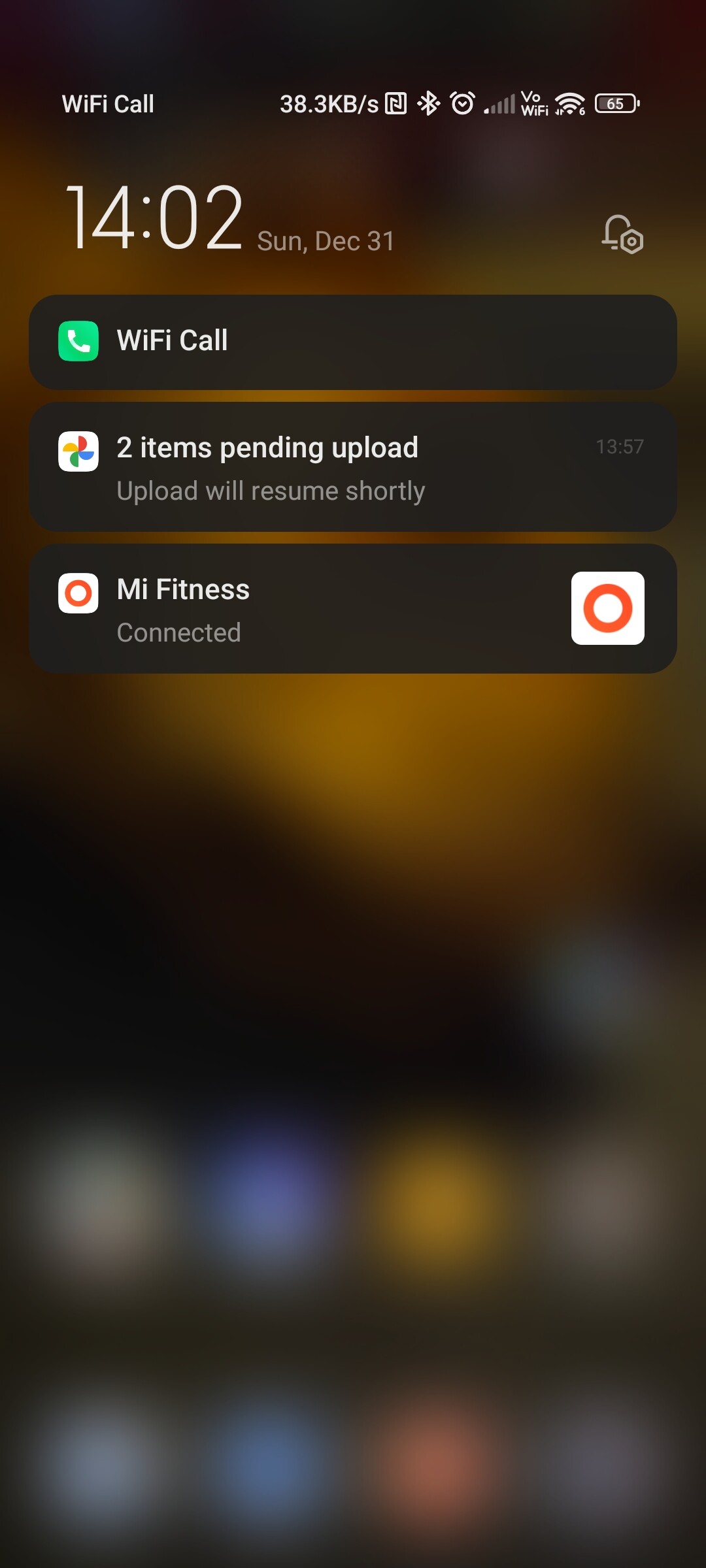Image resolution: width=706 pixels, height=1568 pixels.
Task: Open the WiFi Call notification
Action: click(x=353, y=342)
